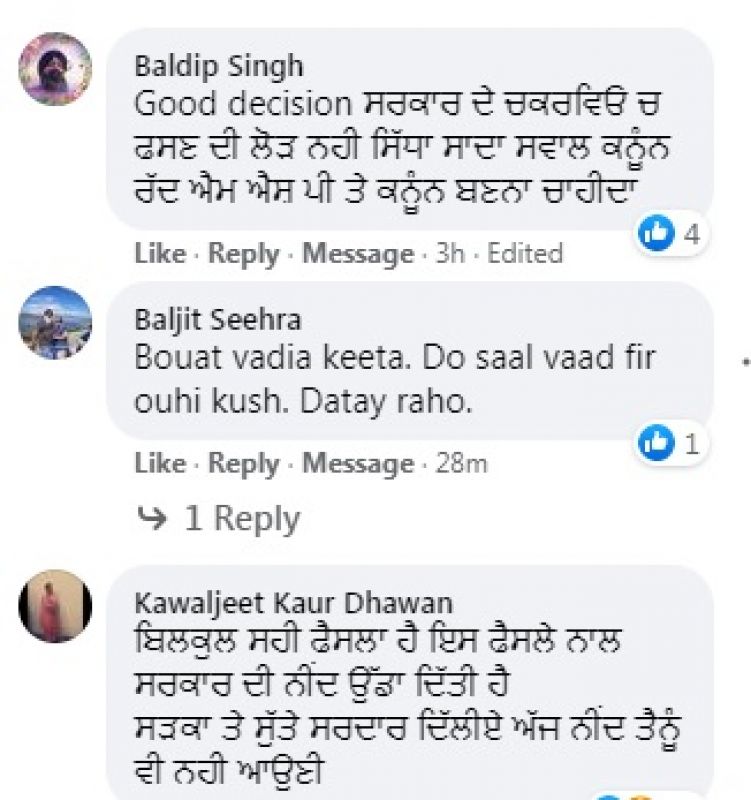Screen dimensions: 751x800
Task: Reply to Baljit Seehra's comment
Action: point(243,464)
